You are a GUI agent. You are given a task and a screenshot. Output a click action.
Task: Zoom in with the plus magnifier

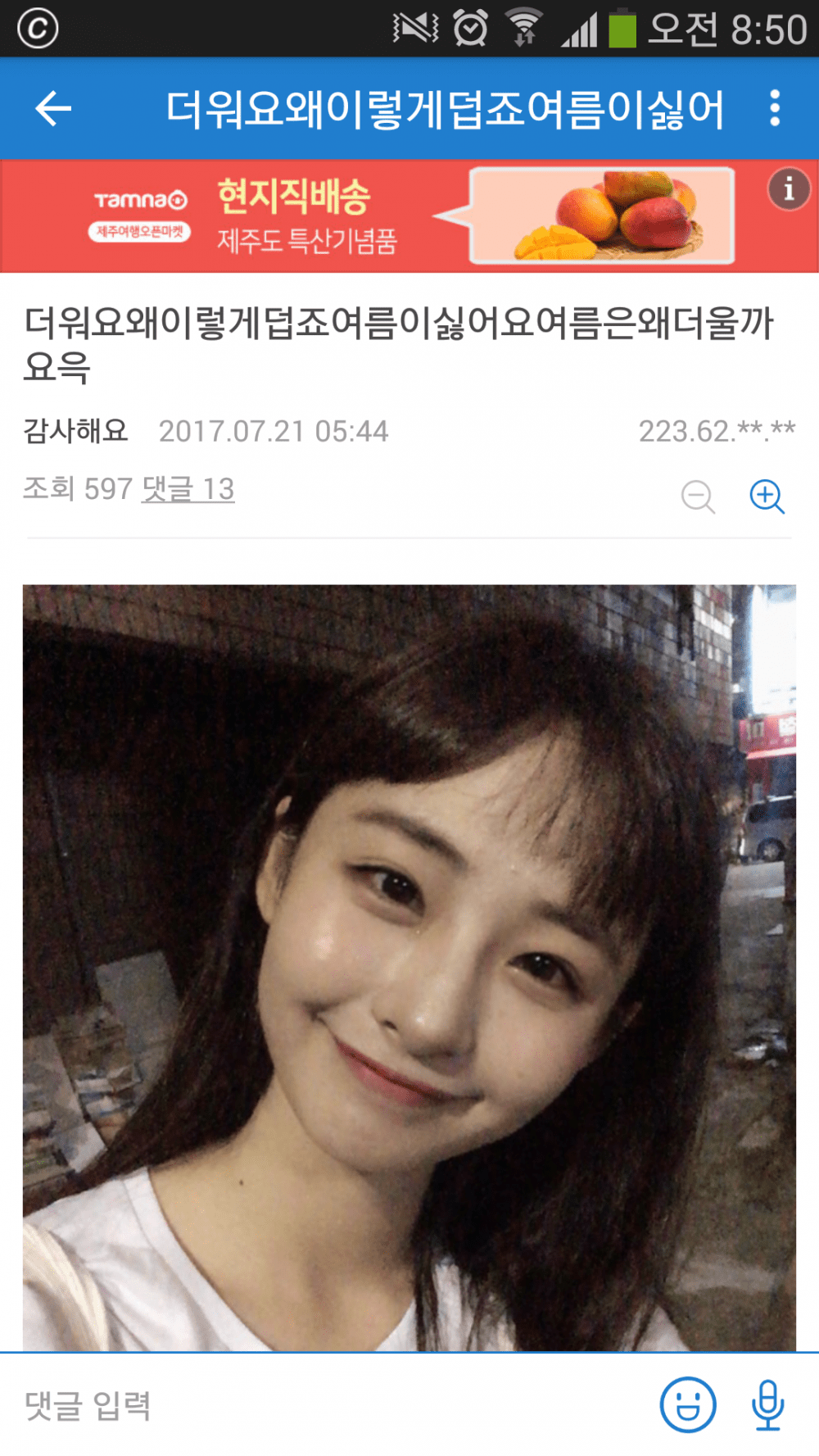tap(767, 497)
